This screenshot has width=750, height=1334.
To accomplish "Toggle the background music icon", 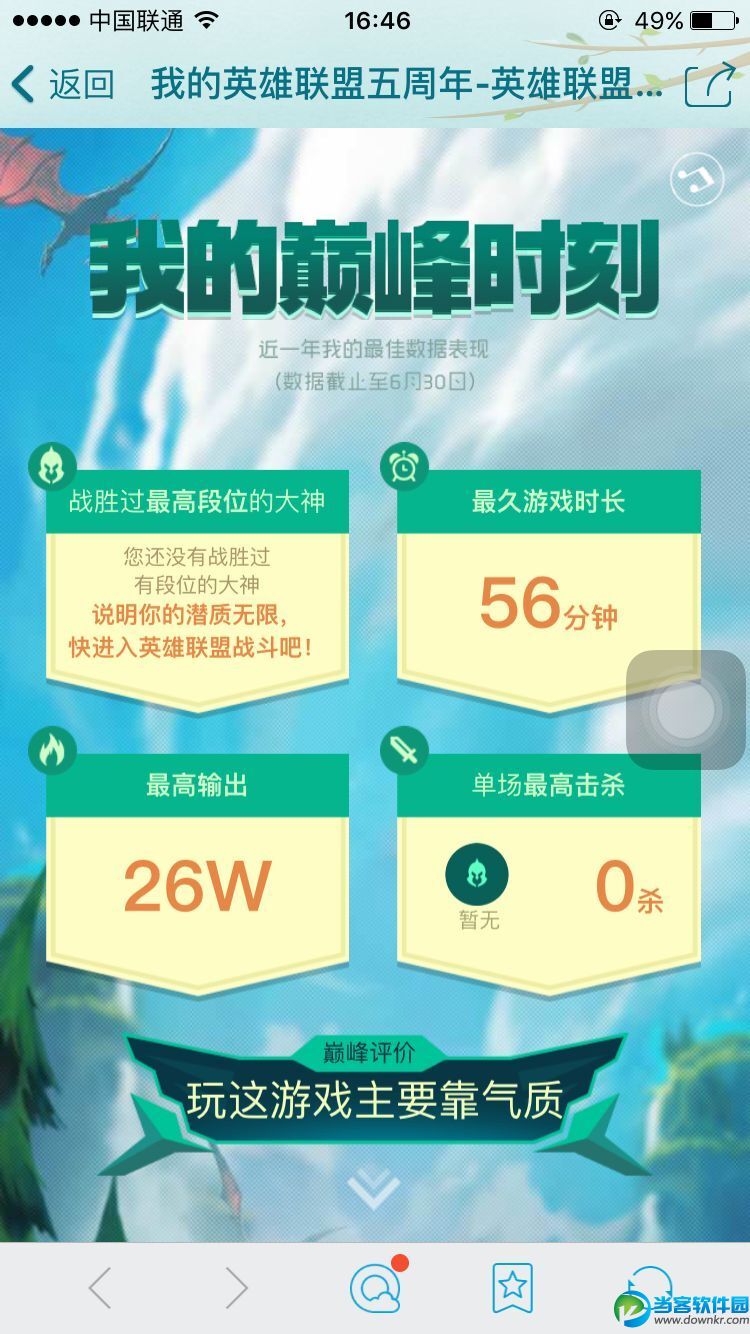I will (x=697, y=180).
